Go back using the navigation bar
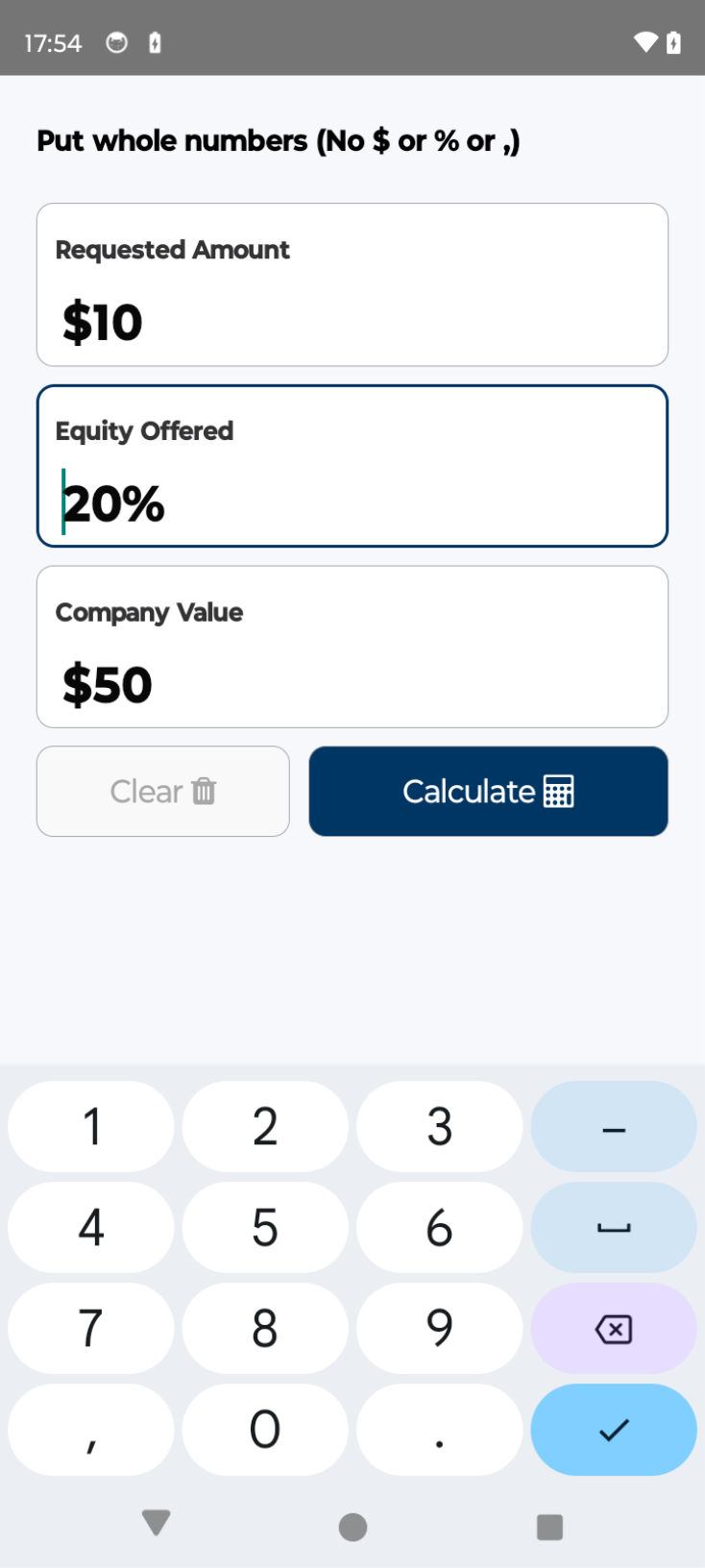 (156, 1524)
